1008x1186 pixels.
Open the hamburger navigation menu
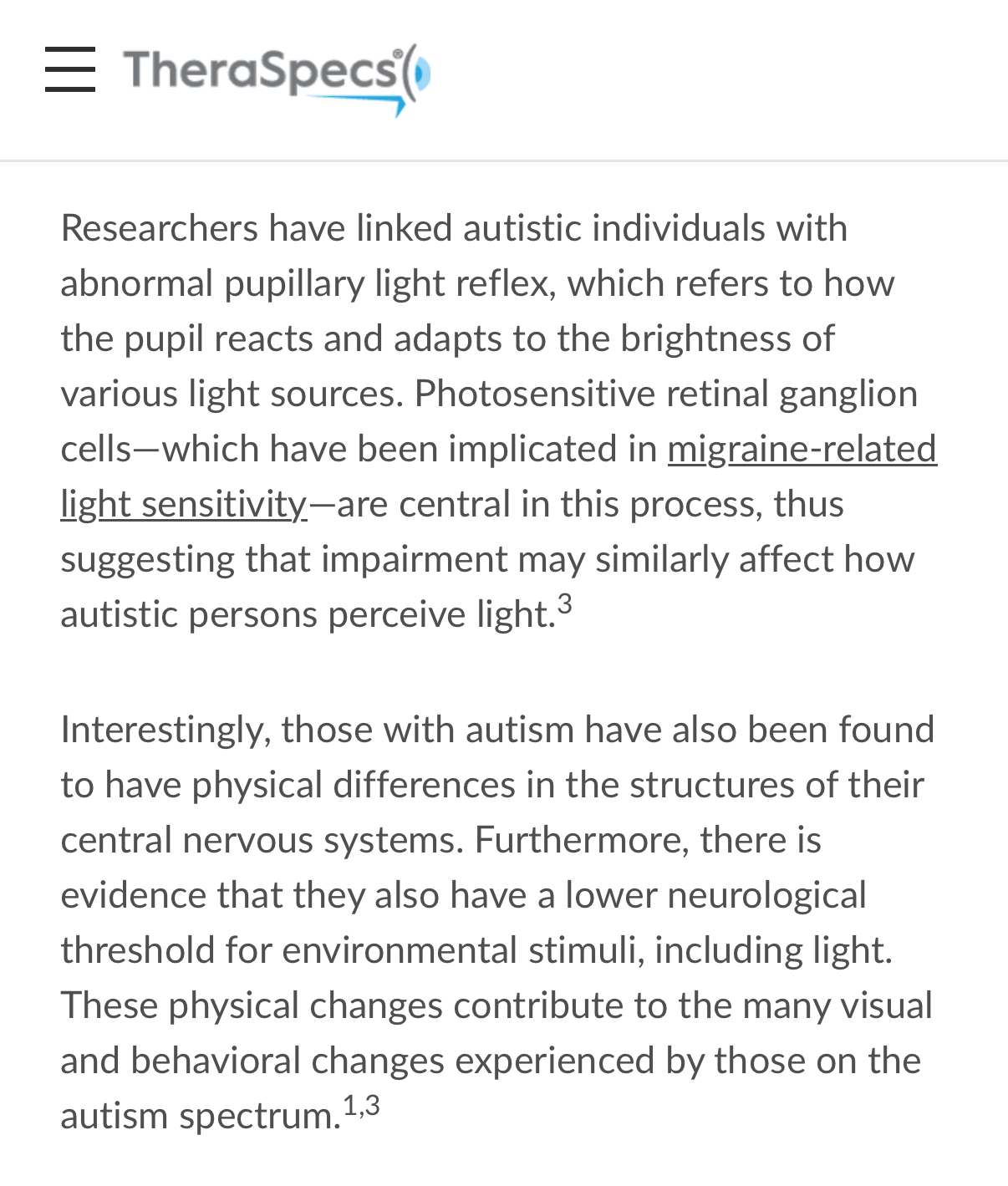[70, 69]
